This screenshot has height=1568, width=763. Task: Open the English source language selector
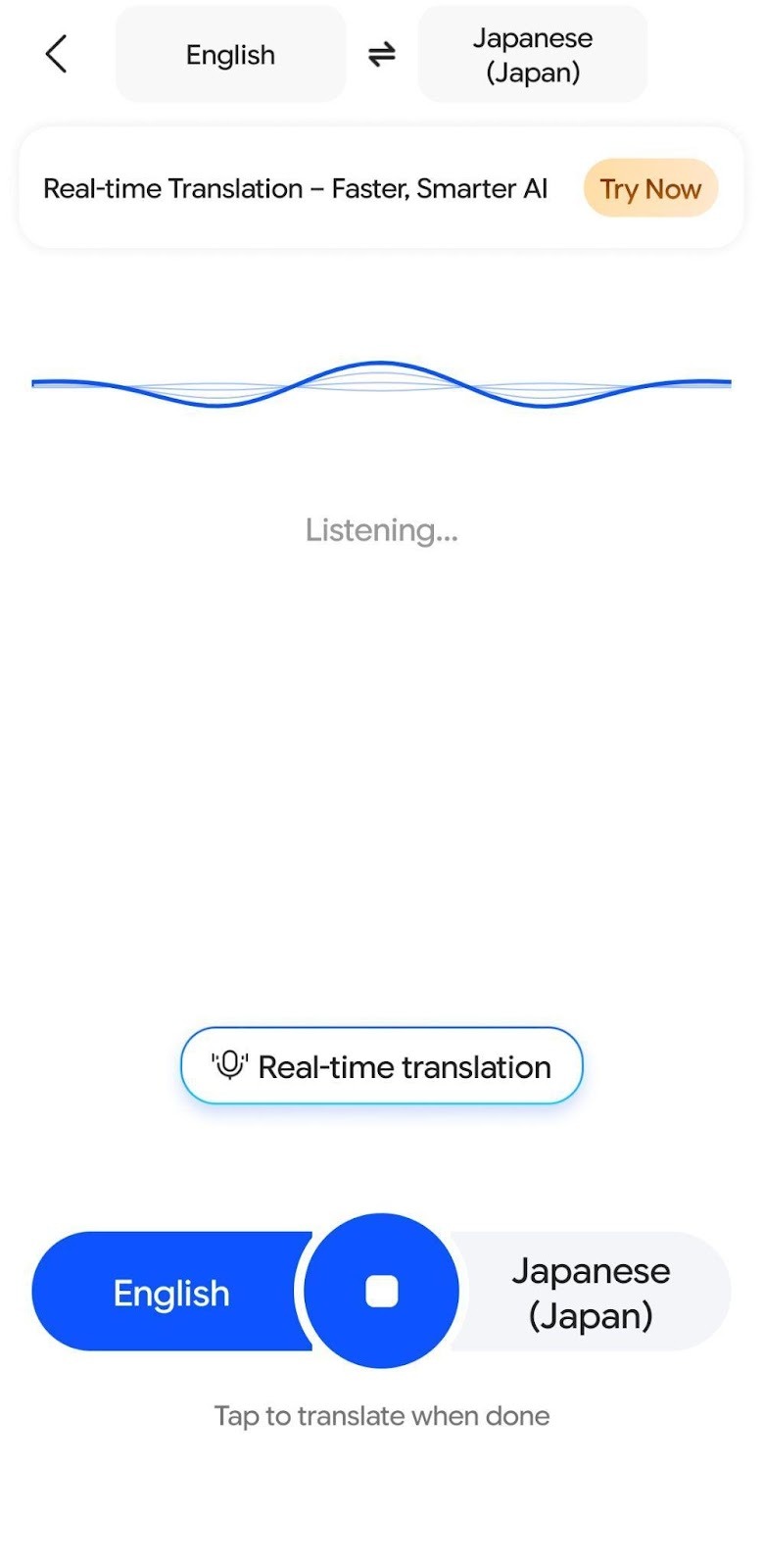pyautogui.click(x=230, y=55)
